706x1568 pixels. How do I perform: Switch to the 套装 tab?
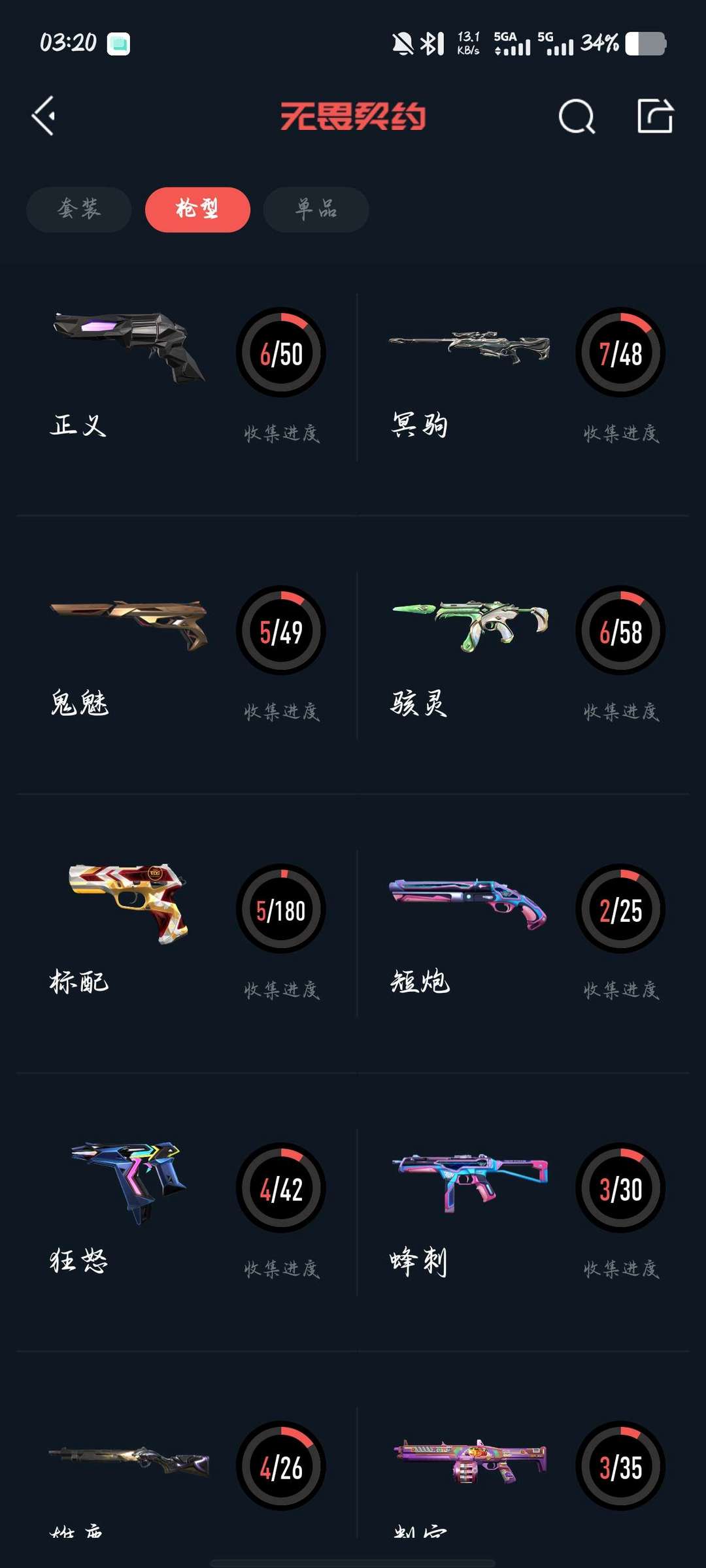pos(79,210)
